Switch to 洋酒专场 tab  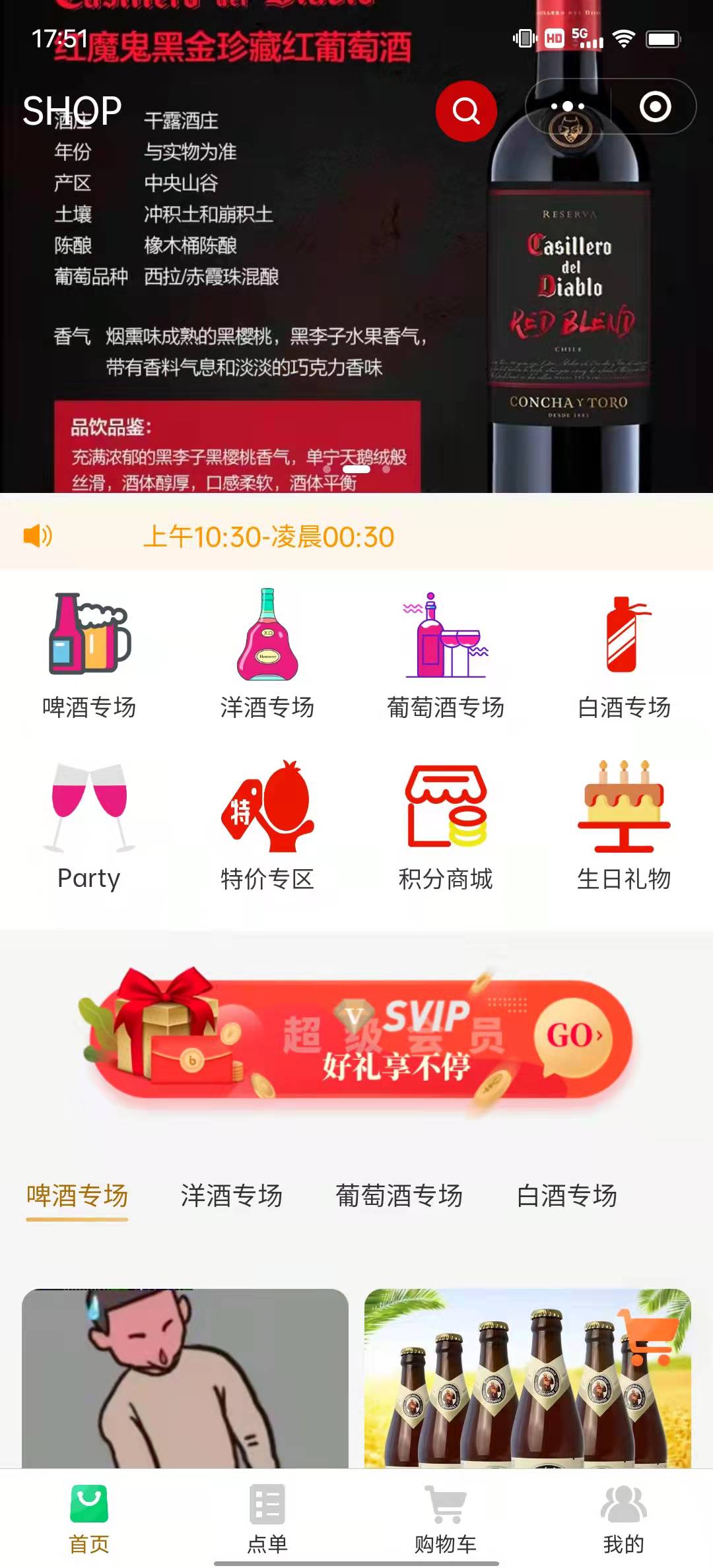[x=232, y=1196]
